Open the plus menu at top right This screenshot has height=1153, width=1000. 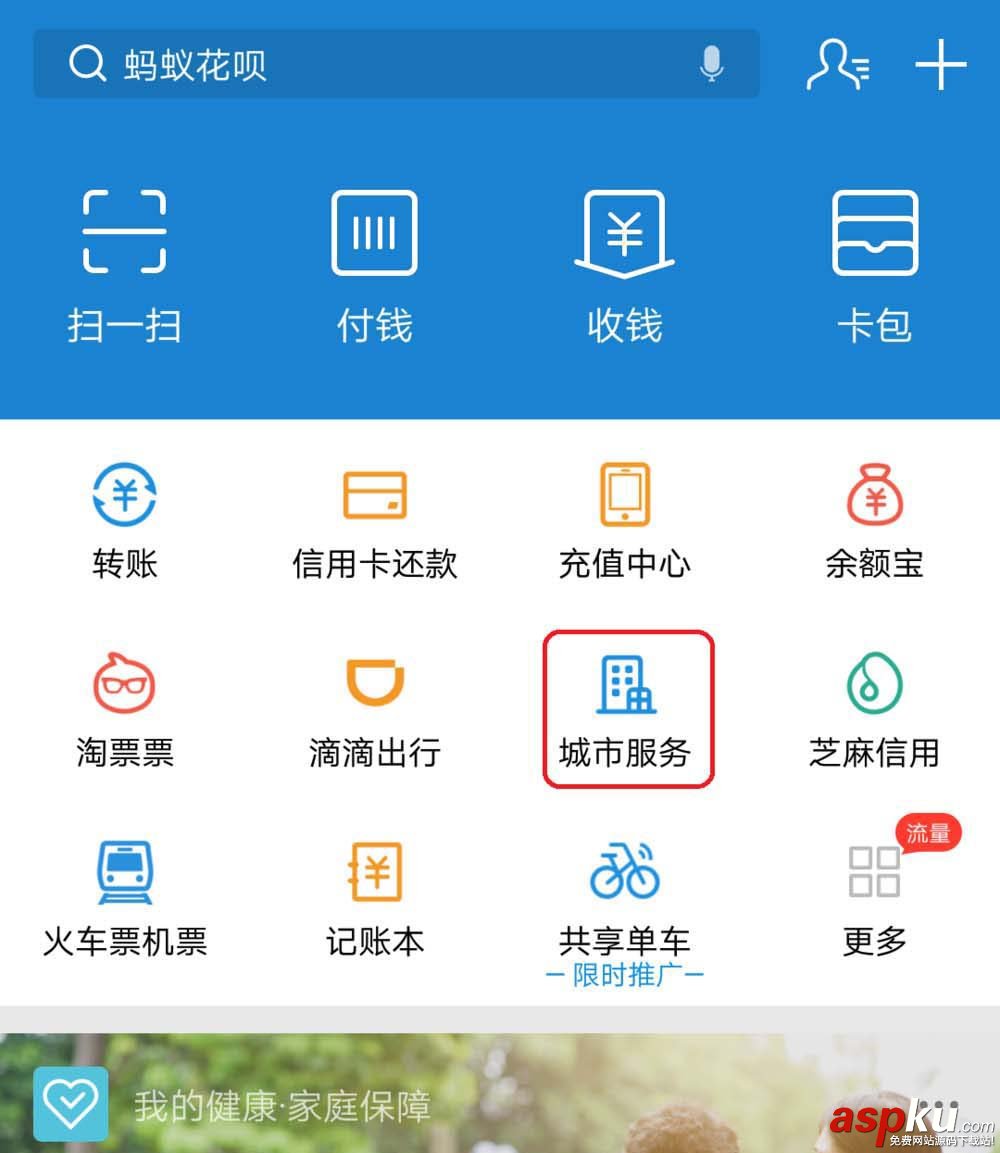(941, 64)
